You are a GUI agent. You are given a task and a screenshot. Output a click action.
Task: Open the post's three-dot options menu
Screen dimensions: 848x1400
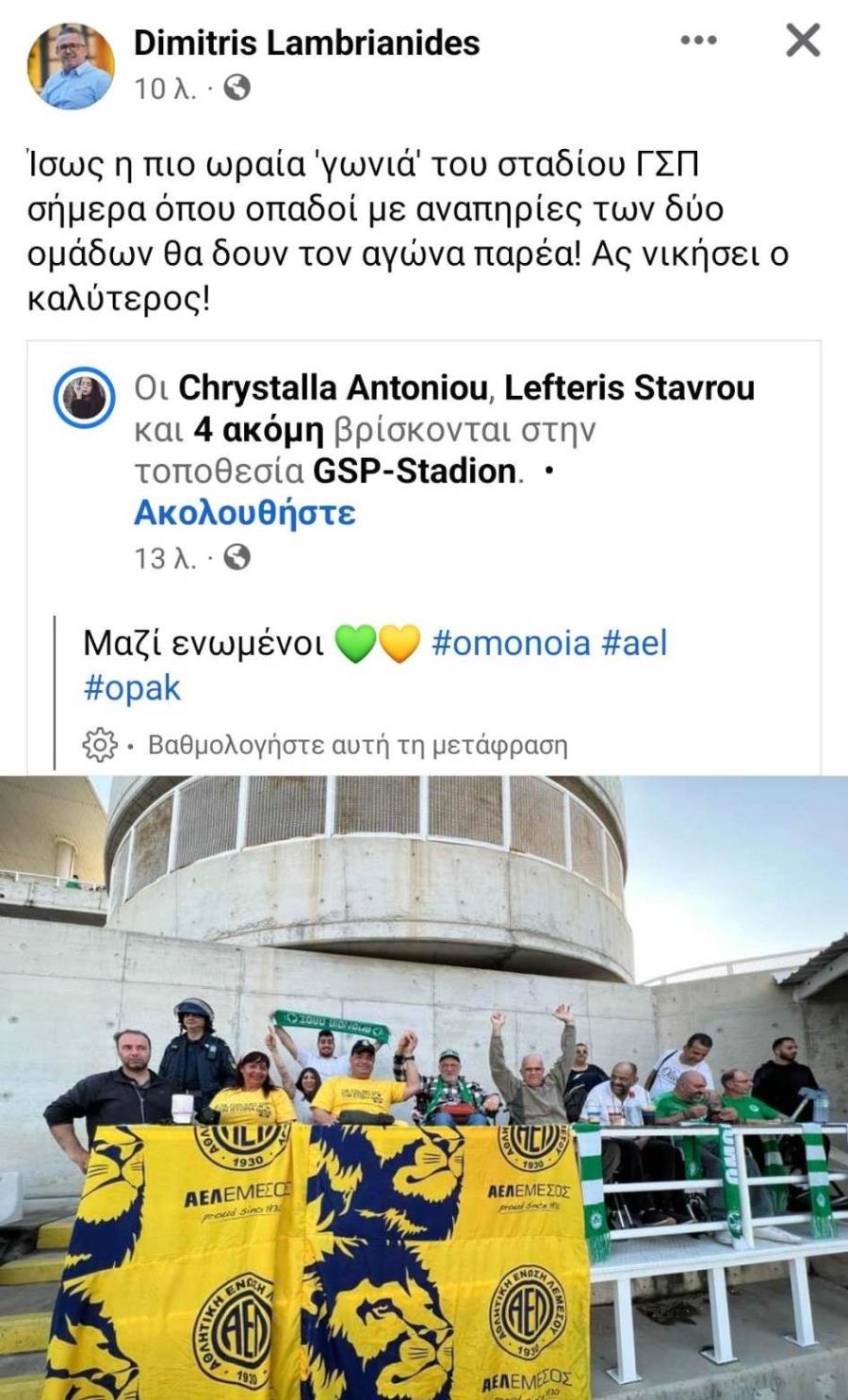click(698, 41)
